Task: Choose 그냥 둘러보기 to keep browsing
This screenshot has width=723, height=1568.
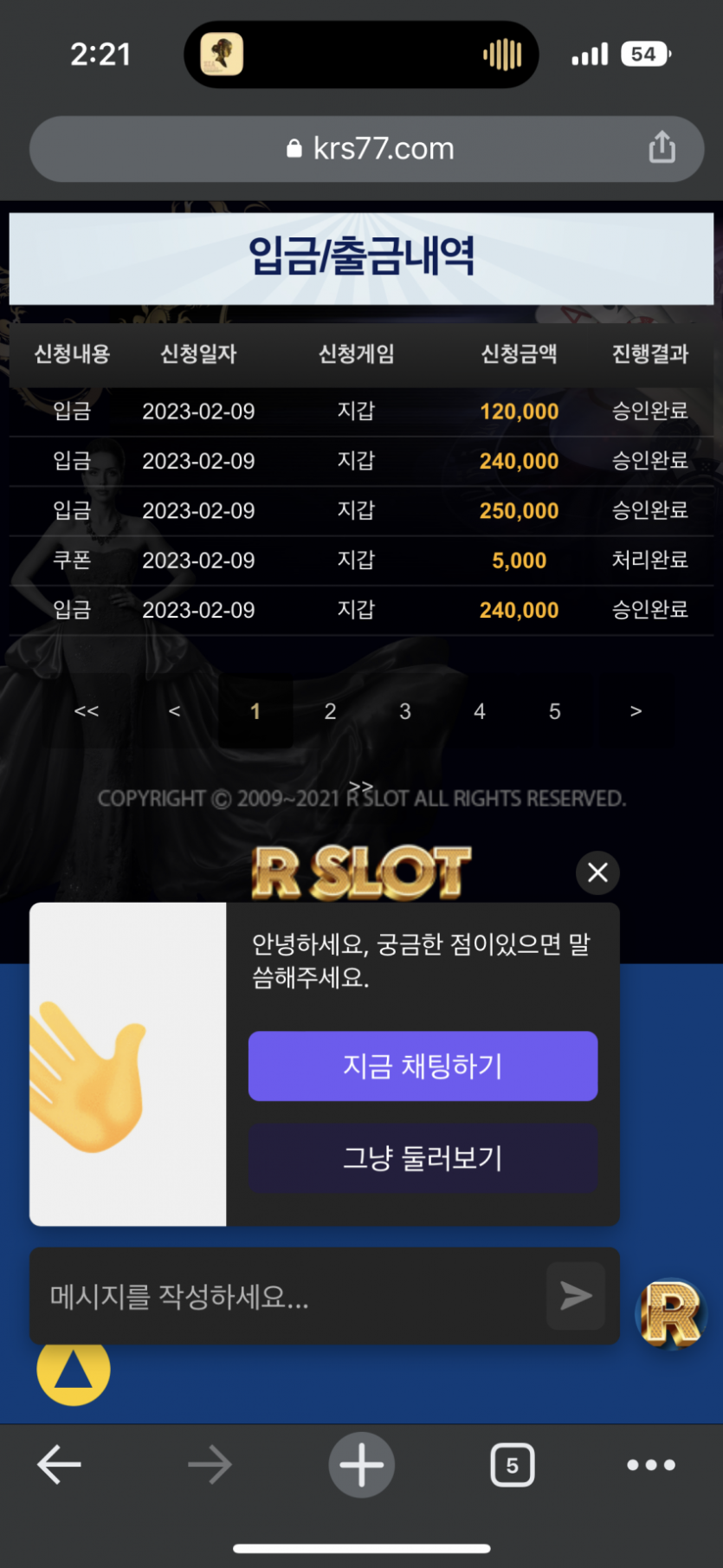Action: tap(423, 1158)
